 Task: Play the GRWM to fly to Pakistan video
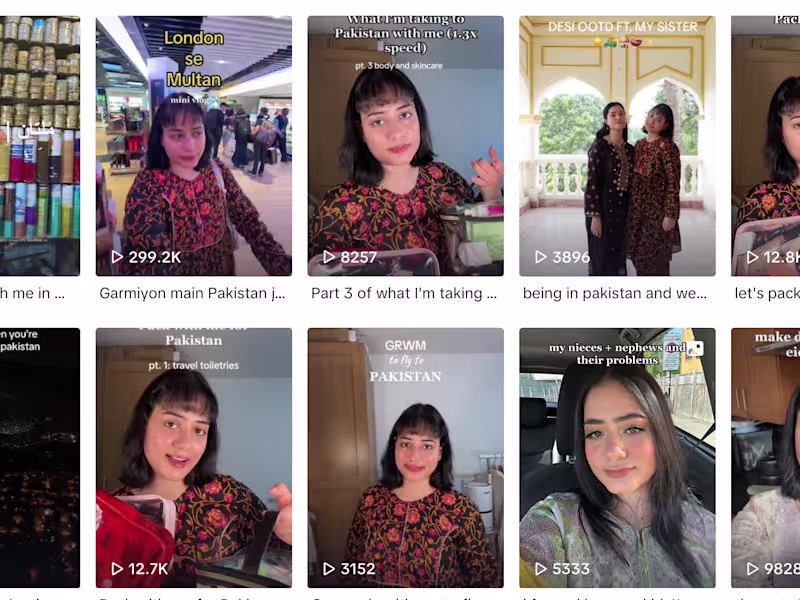coord(405,457)
